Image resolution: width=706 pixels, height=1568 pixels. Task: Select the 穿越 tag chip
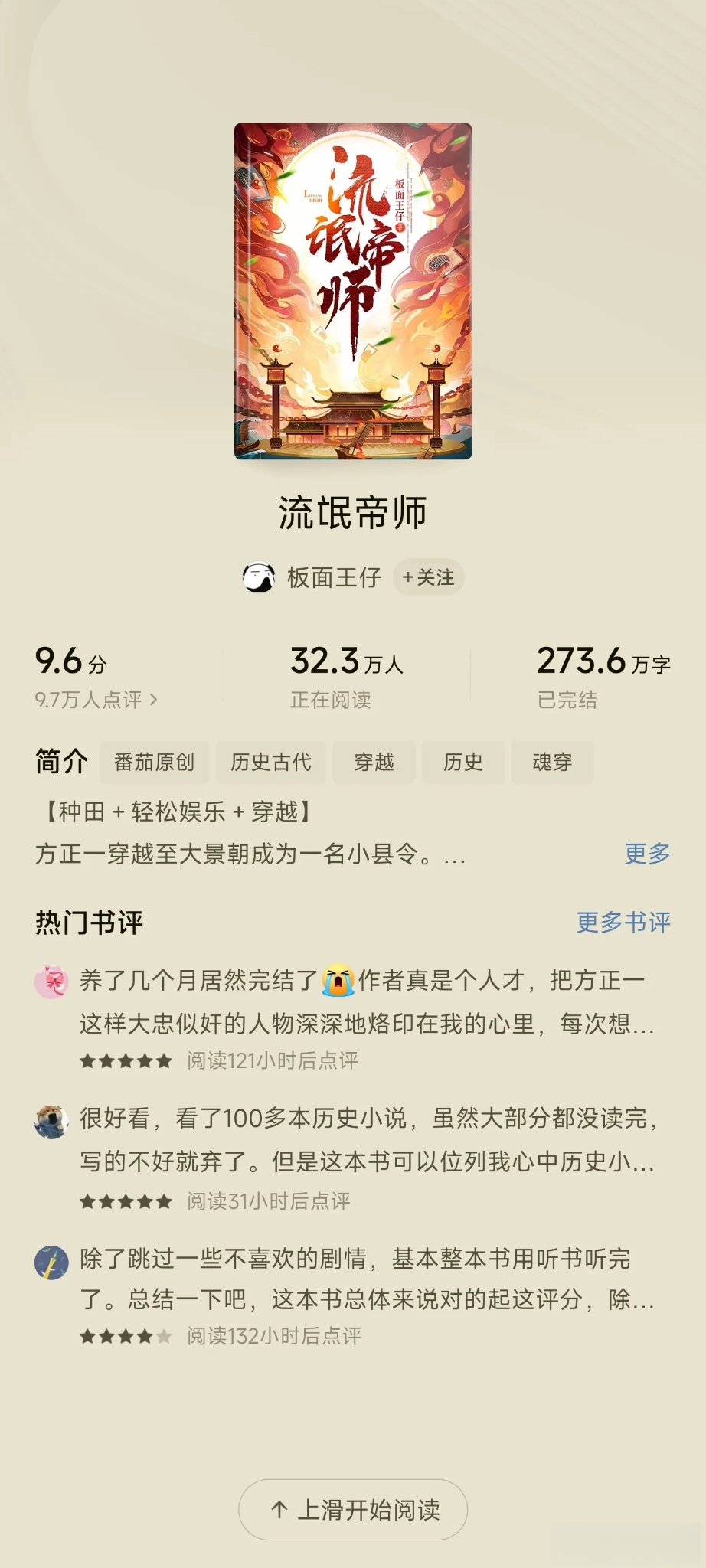pyautogui.click(x=374, y=762)
